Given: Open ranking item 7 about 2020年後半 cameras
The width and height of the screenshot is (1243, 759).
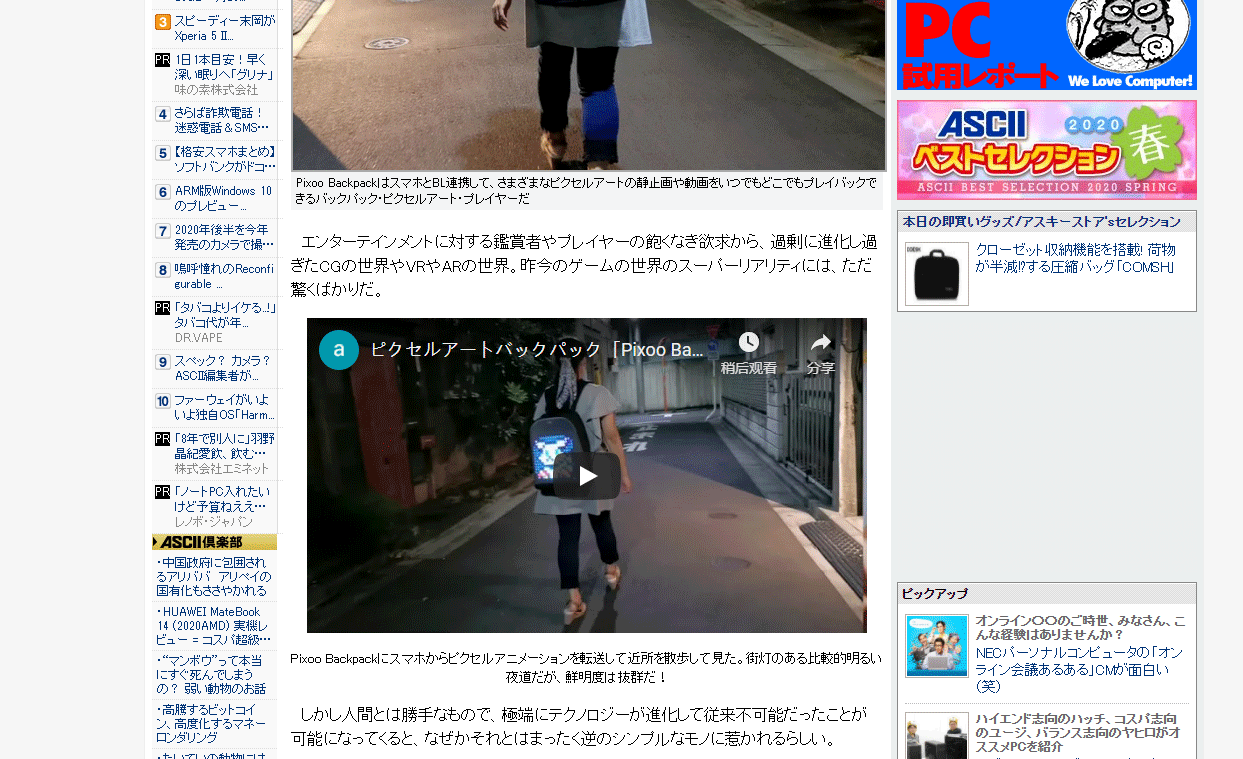Looking at the screenshot, I should click(x=223, y=237).
